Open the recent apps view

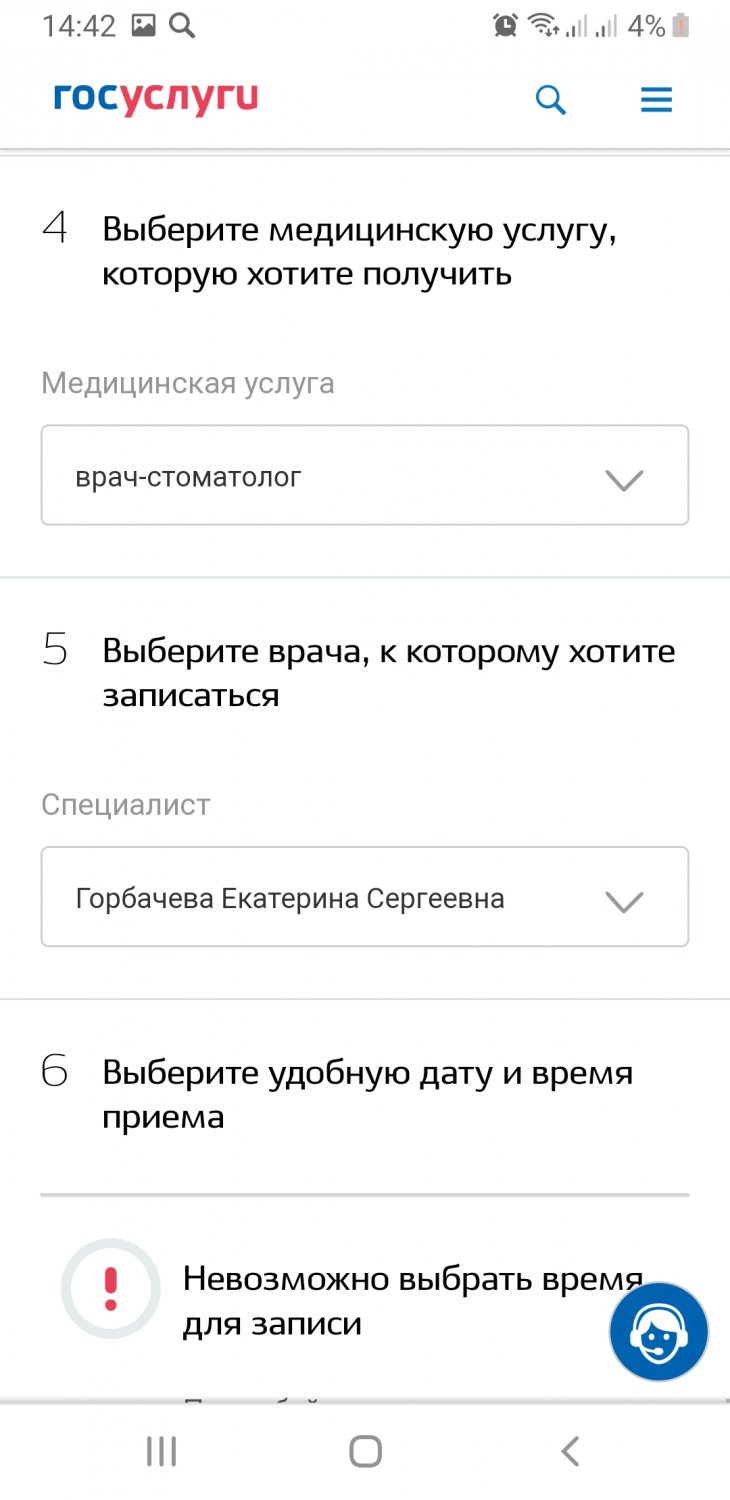coord(161,1451)
